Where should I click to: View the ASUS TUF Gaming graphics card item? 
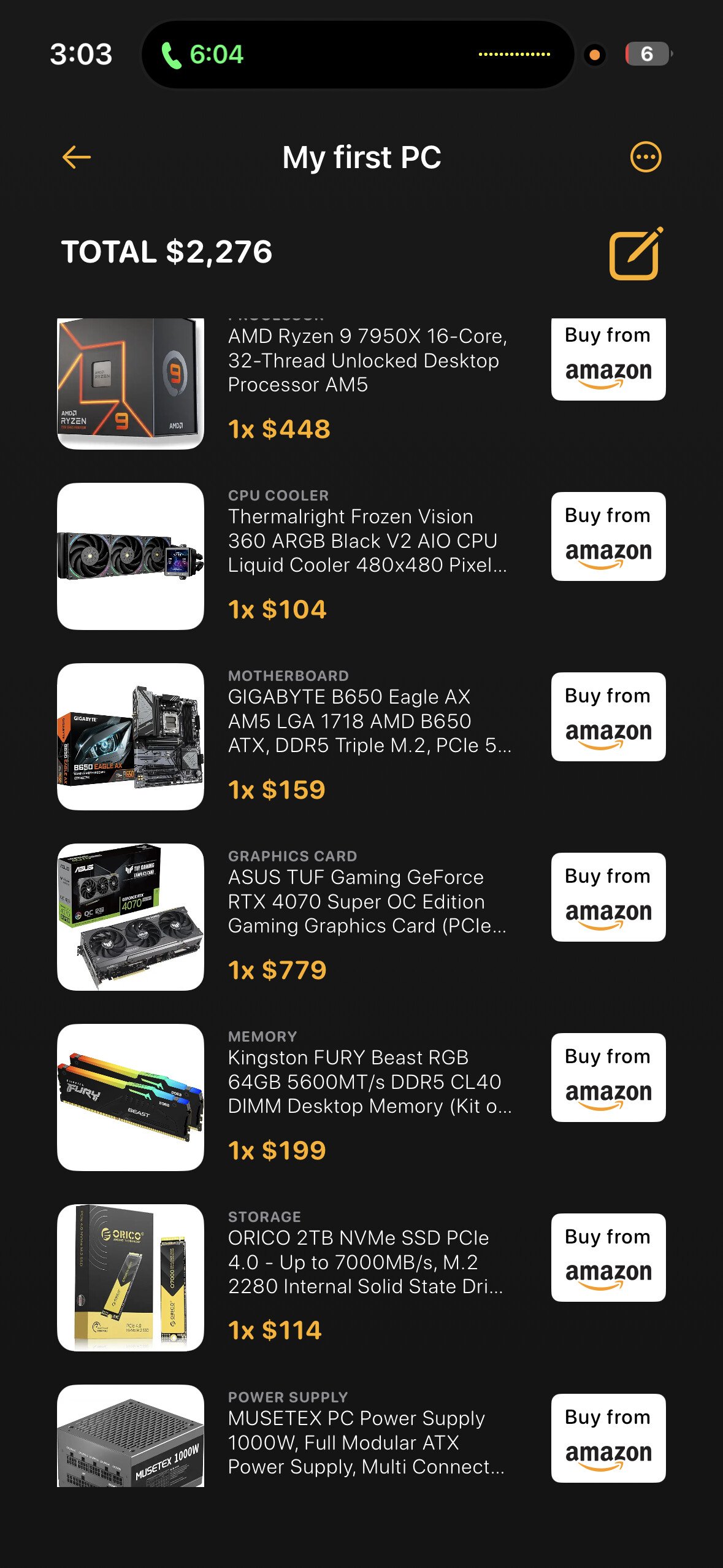tap(367, 901)
